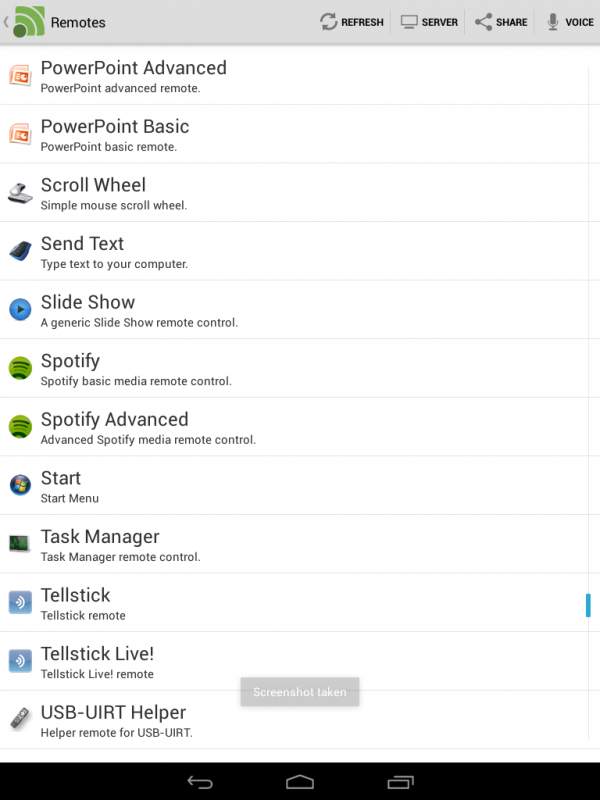The image size is (600, 800).
Task: Open the recent apps button
Action: pos(400,781)
